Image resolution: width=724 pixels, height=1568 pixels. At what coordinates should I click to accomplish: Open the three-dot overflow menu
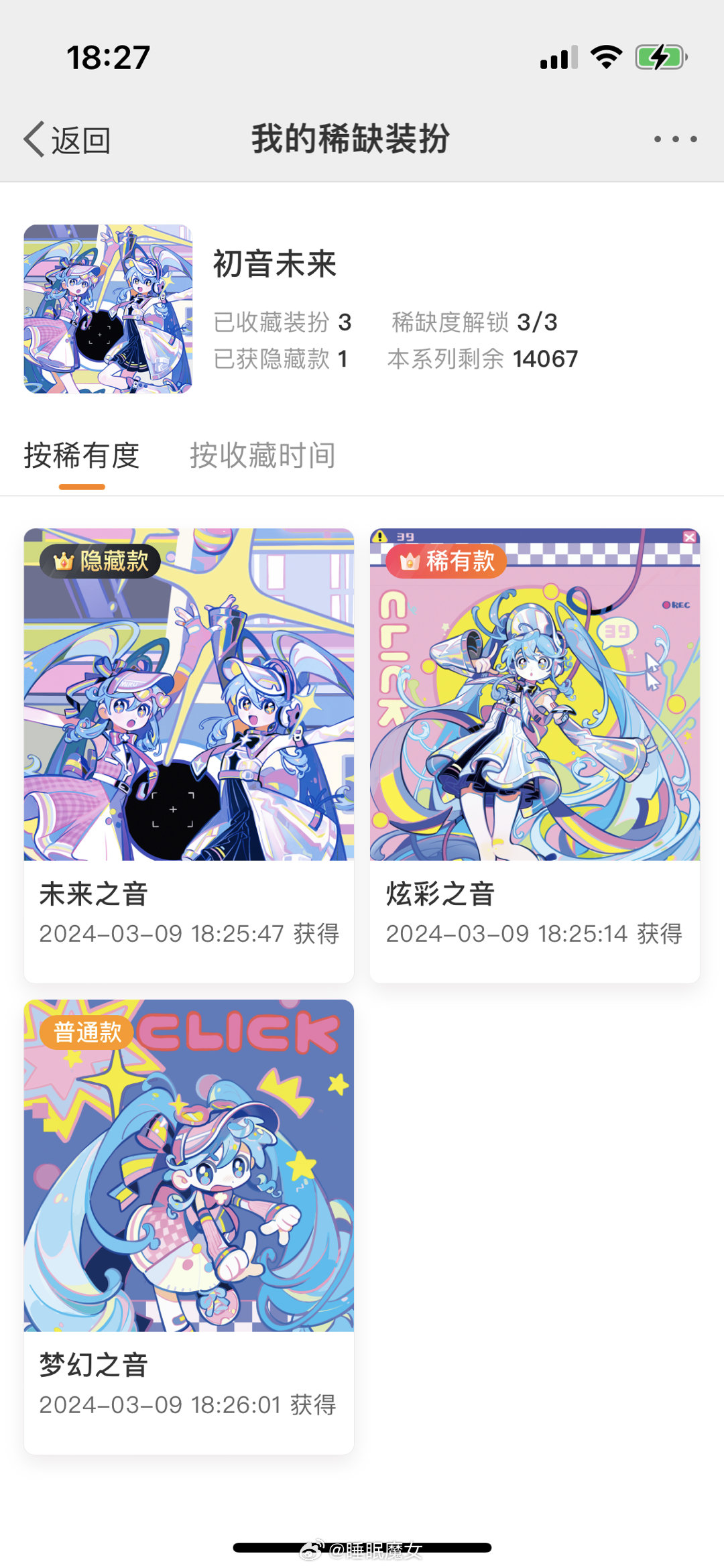675,139
